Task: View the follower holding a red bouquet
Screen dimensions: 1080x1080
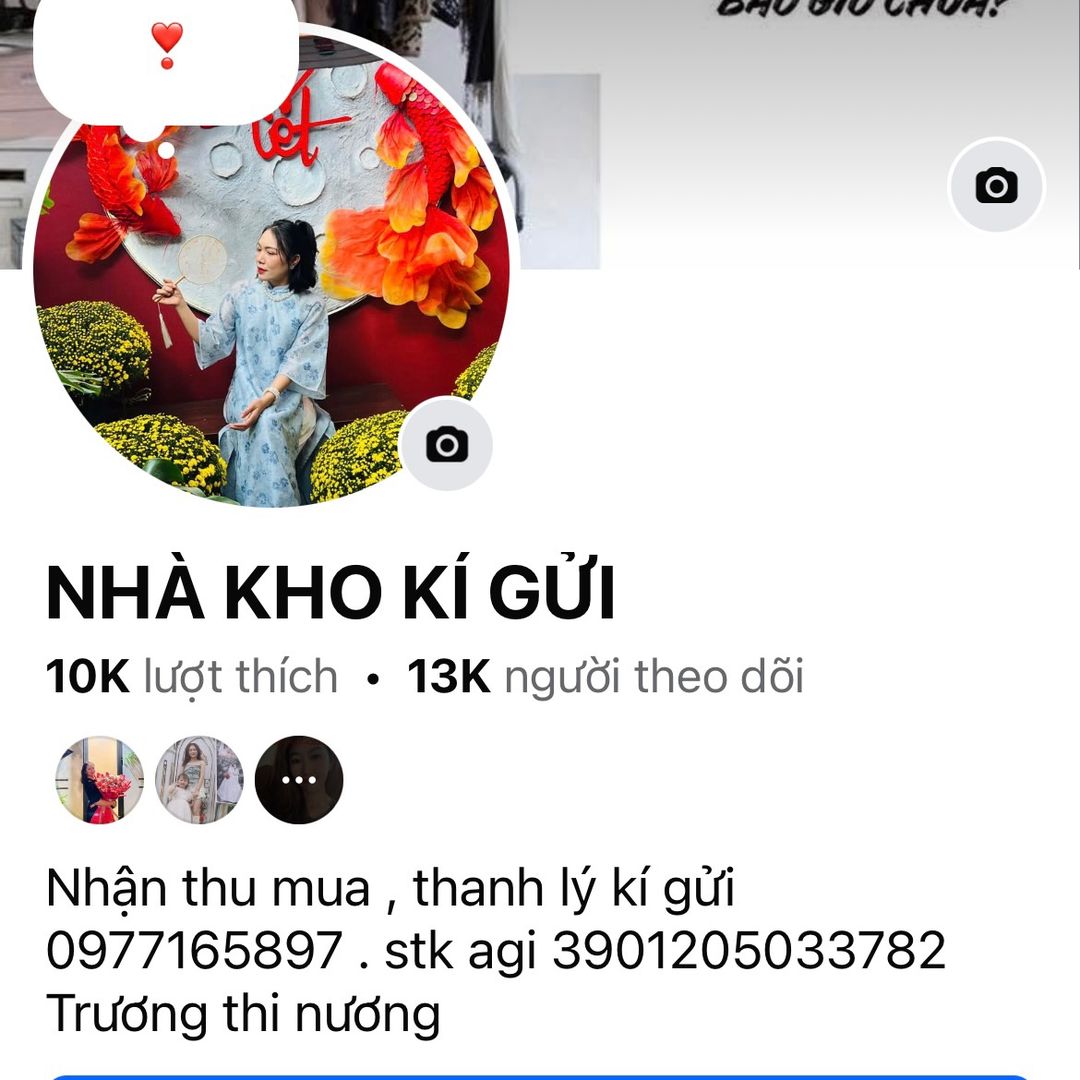Action: [x=100, y=780]
